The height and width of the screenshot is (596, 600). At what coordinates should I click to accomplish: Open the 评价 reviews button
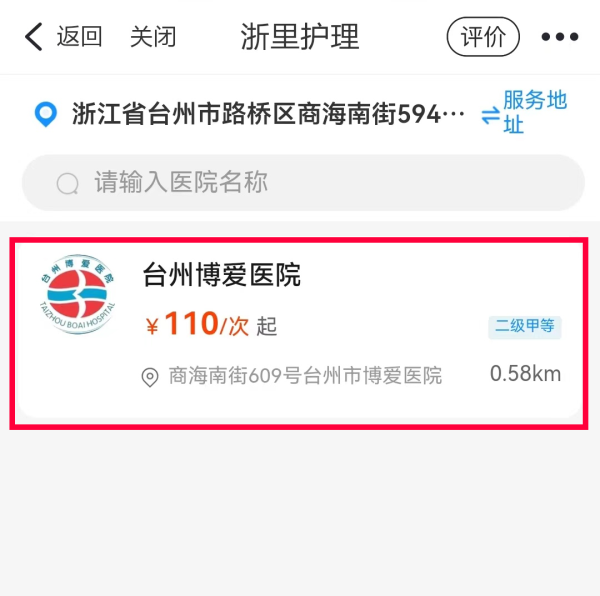pyautogui.click(x=483, y=38)
